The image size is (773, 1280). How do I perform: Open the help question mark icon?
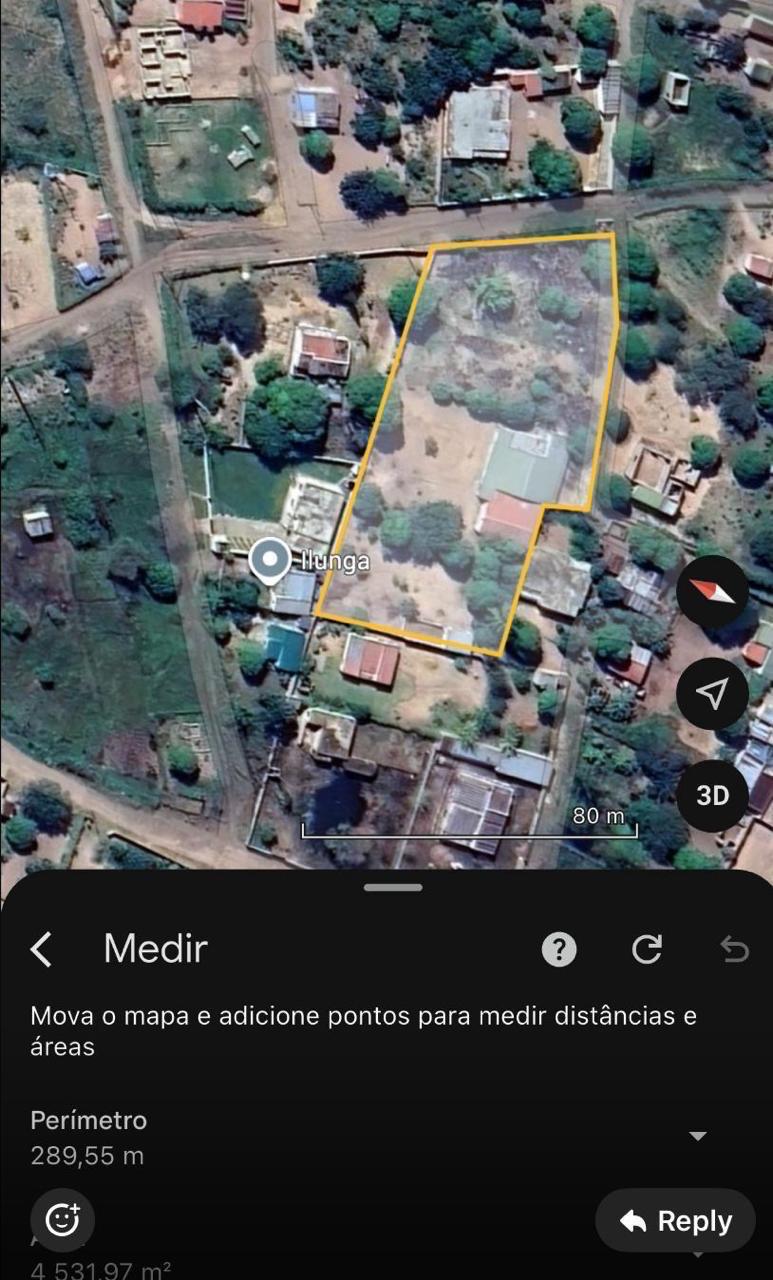[x=559, y=949]
